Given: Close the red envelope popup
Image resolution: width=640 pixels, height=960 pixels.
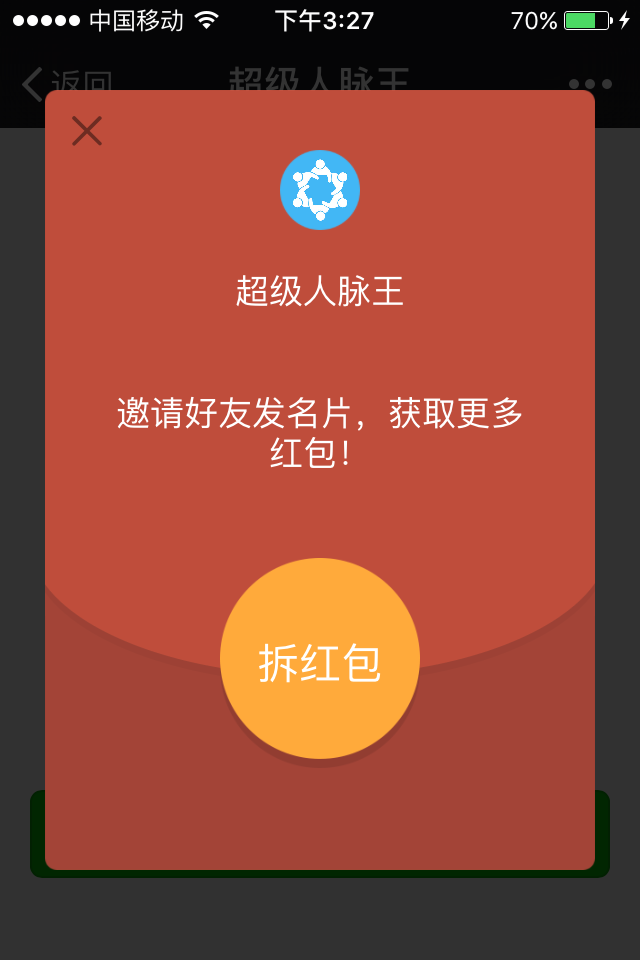Looking at the screenshot, I should (87, 131).
